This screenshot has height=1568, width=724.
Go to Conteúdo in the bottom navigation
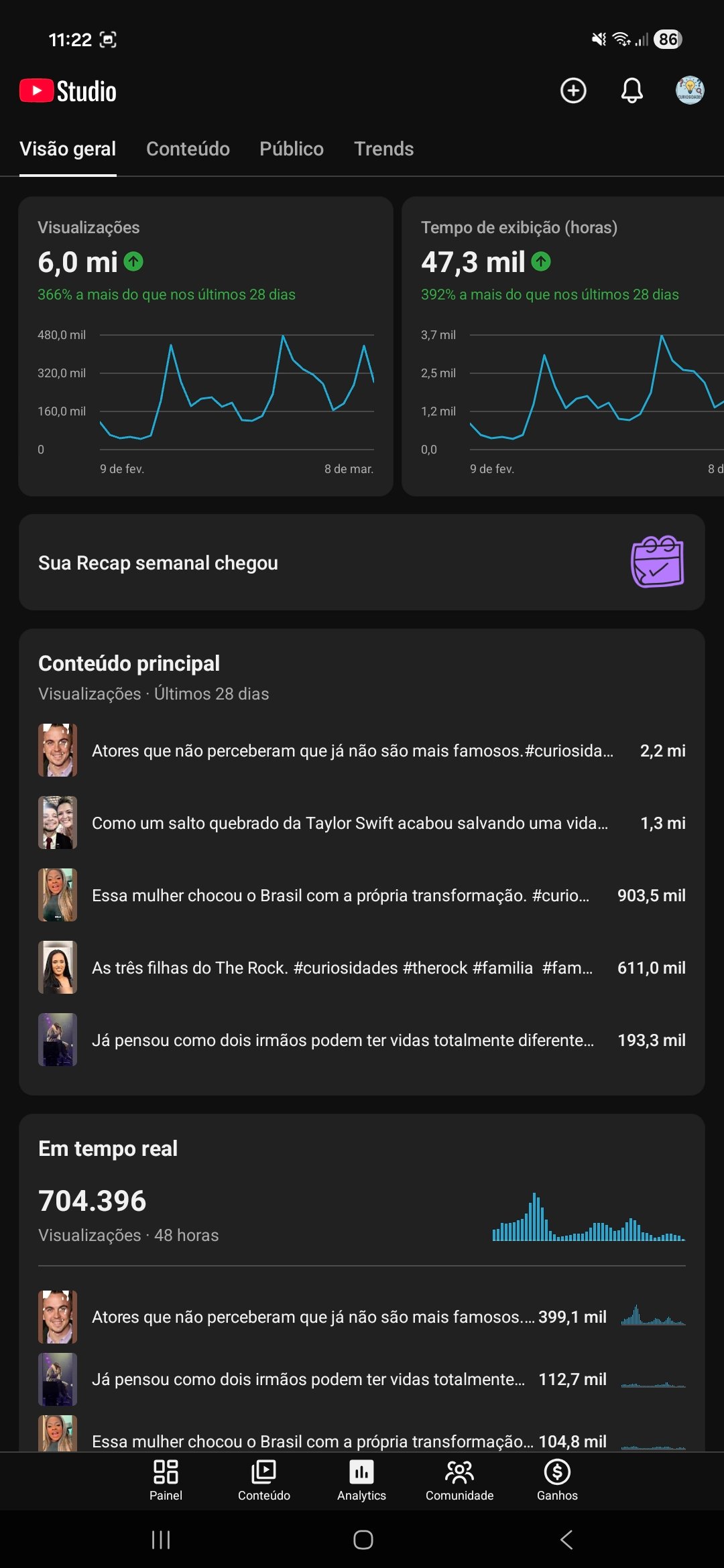click(263, 1480)
